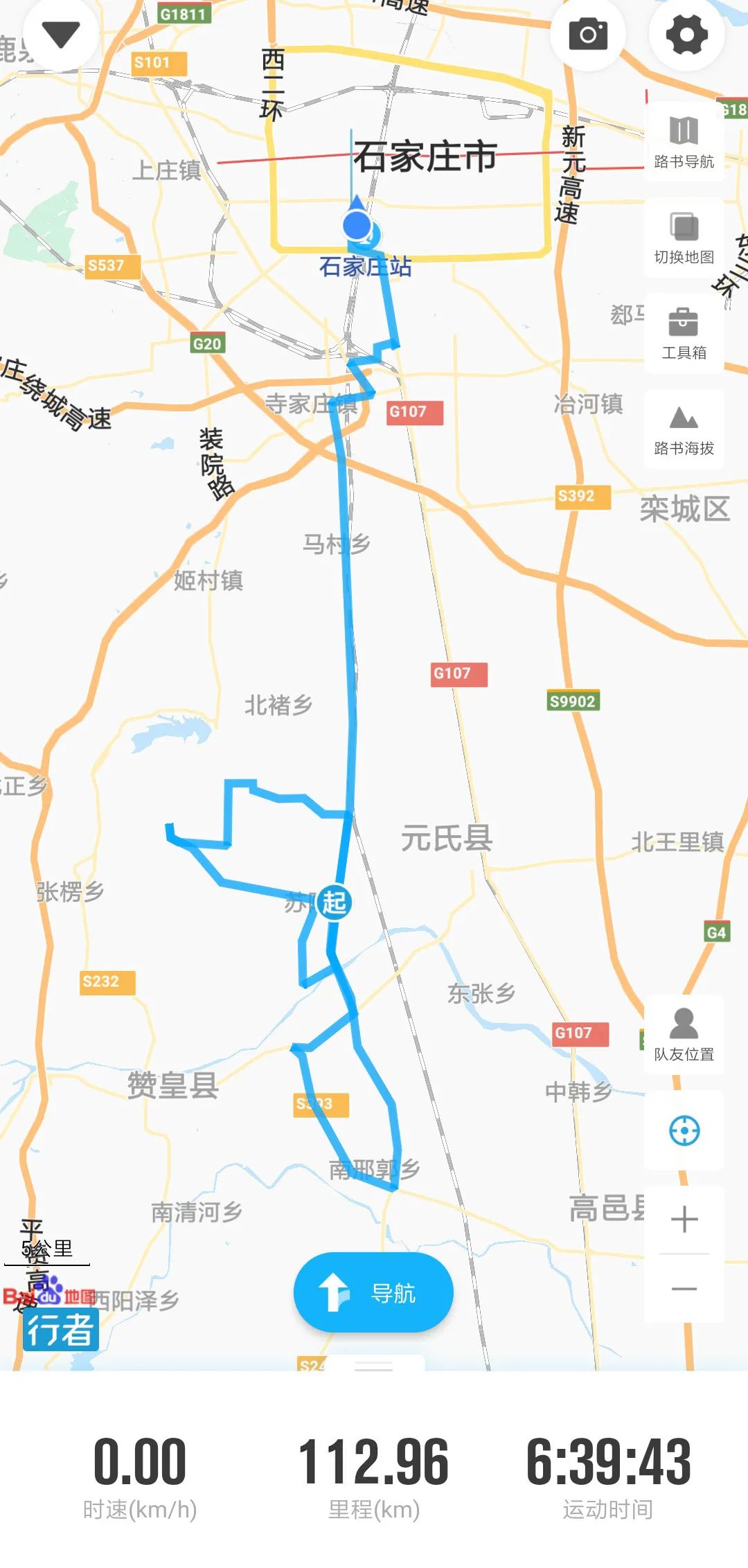The height and width of the screenshot is (1568, 748).
Task: Start 导航 navigation
Action: (x=373, y=1292)
